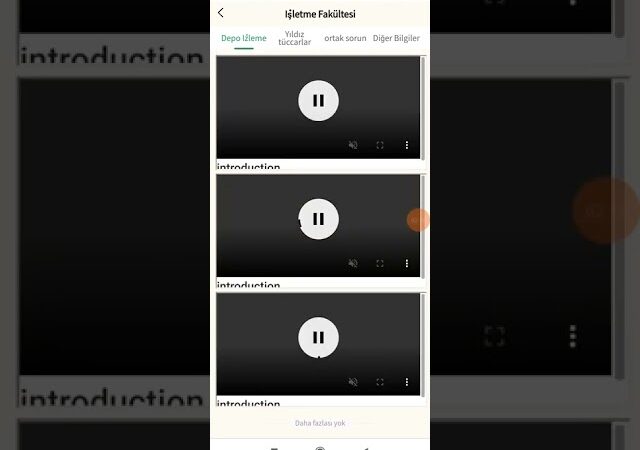Unmute the third video's sound
This screenshot has width=640, height=450.
pos(353,382)
